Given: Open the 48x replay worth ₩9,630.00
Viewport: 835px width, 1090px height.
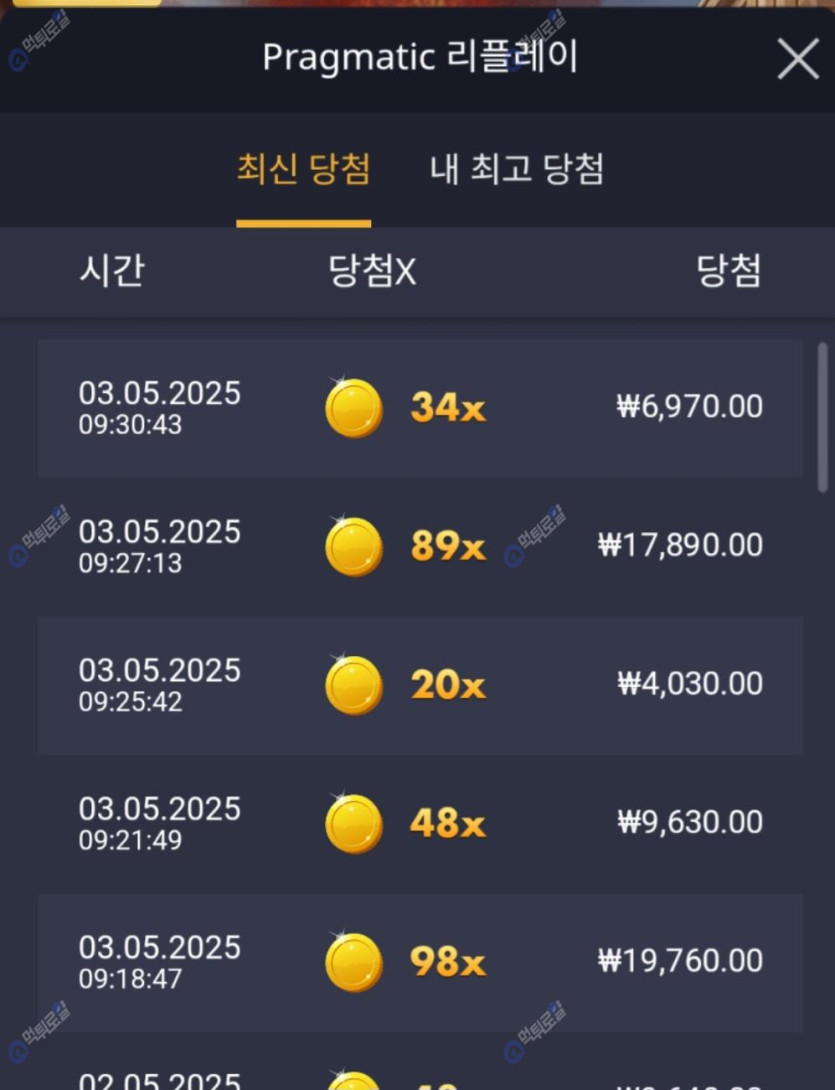Looking at the screenshot, I should (420, 823).
